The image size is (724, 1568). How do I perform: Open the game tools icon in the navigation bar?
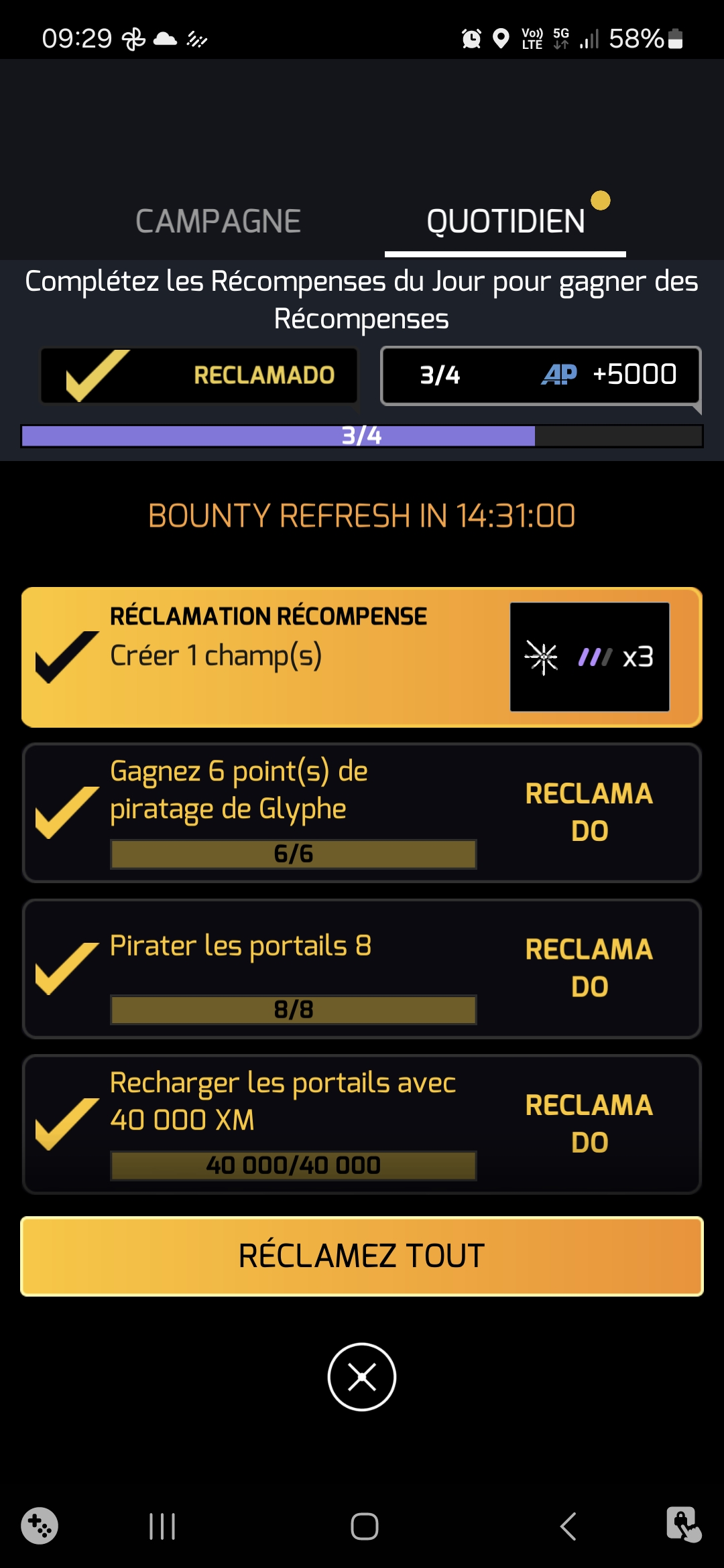click(x=40, y=1526)
